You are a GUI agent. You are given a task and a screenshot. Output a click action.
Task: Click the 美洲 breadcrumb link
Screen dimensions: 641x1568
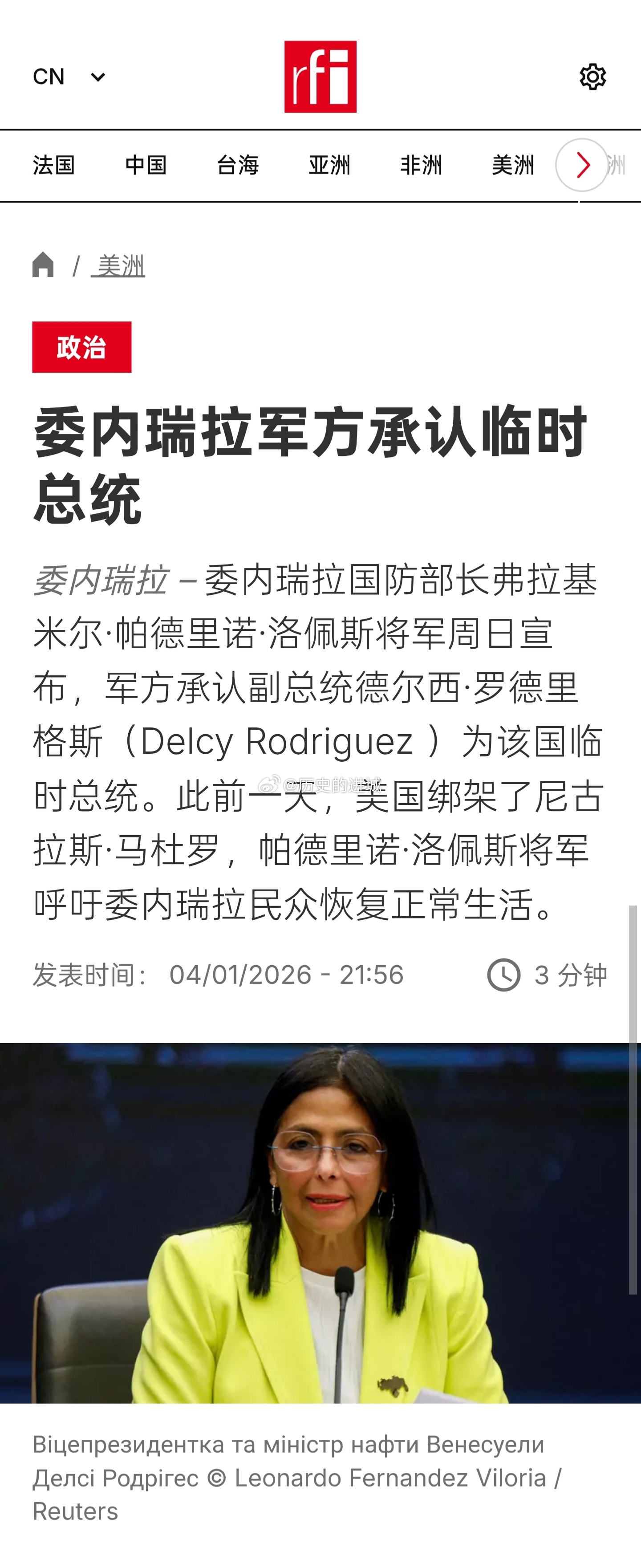[x=120, y=264]
